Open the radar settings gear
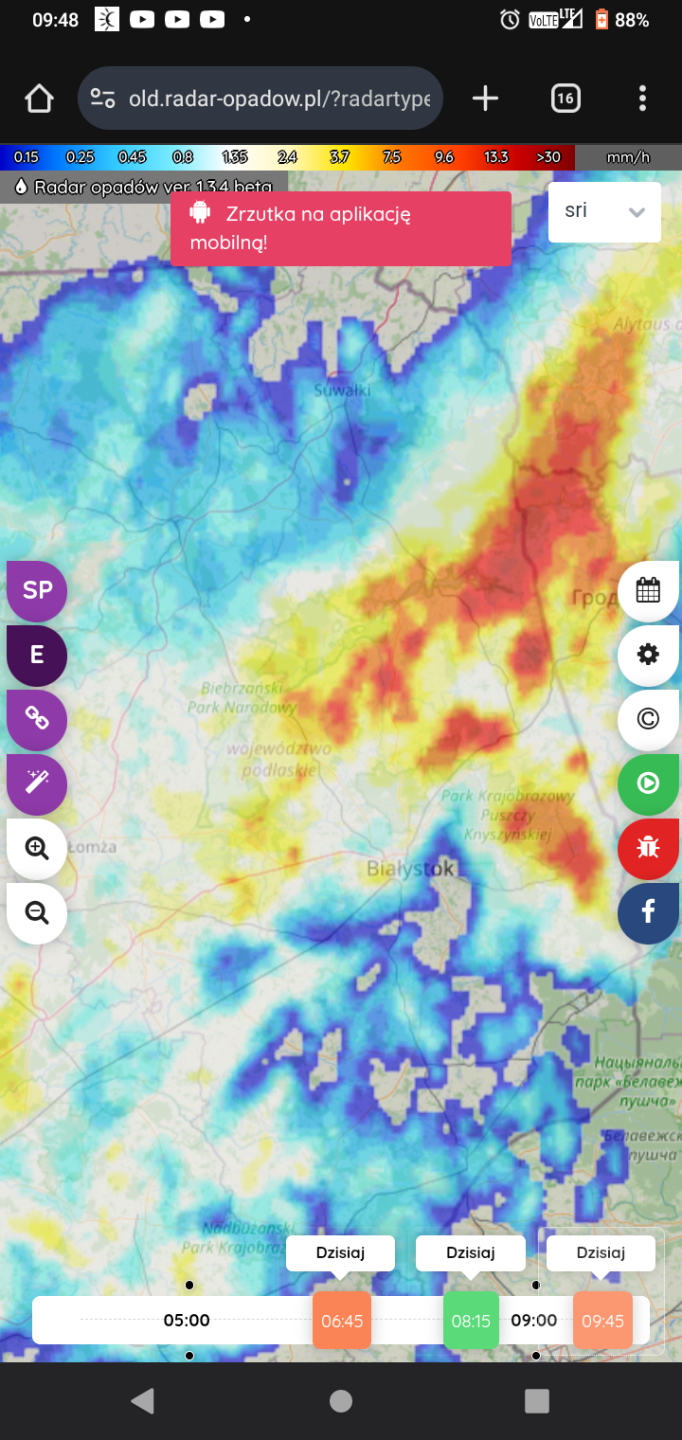Viewport: 682px width, 1440px height. [x=648, y=655]
